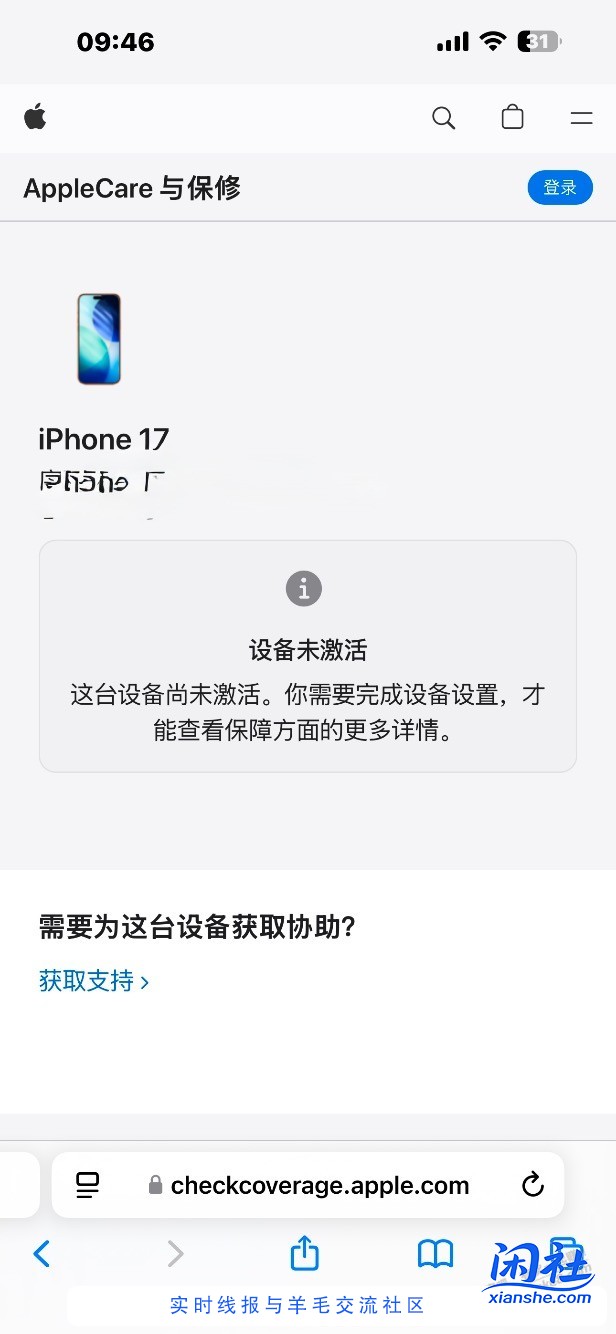The image size is (616, 1334).
Task: Share this page
Action: point(304,1253)
